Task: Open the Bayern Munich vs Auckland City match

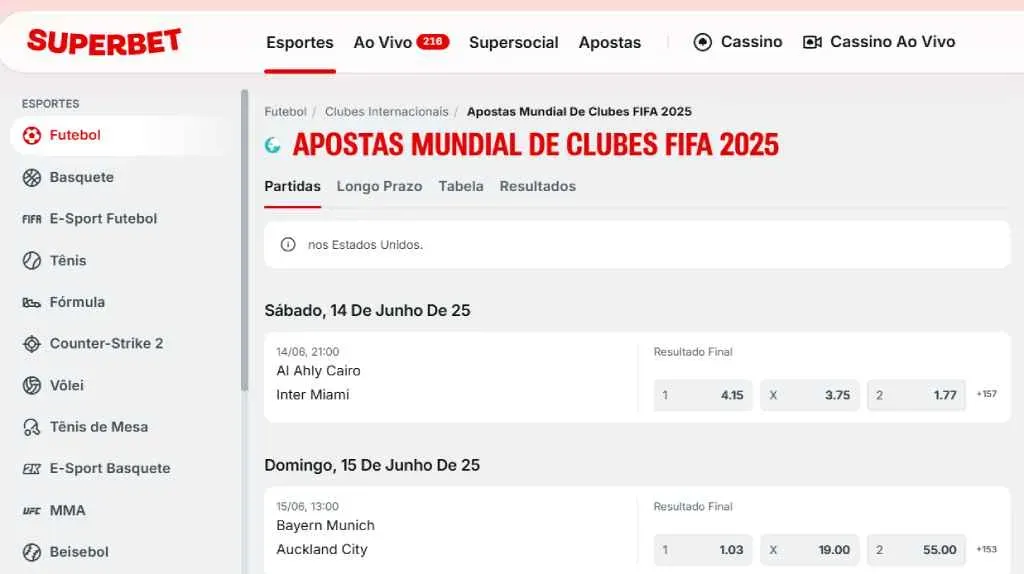Action: pos(325,537)
